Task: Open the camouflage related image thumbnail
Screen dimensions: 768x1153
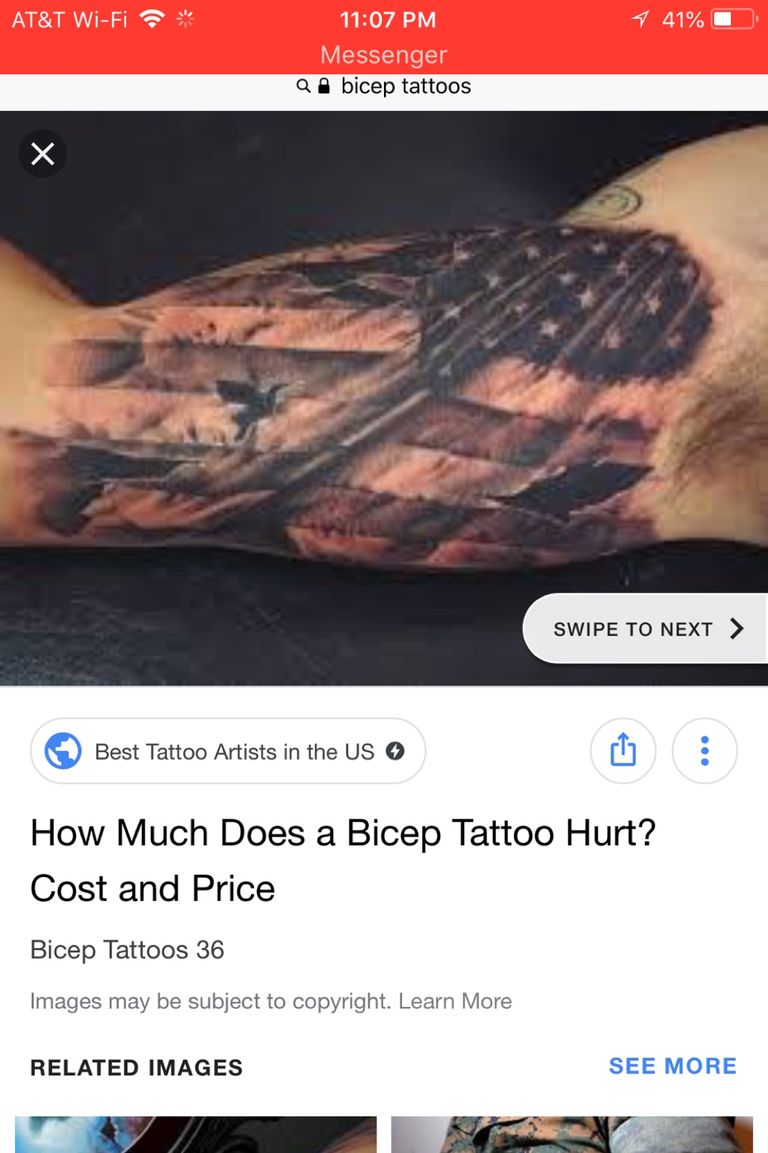Action: (x=572, y=1135)
